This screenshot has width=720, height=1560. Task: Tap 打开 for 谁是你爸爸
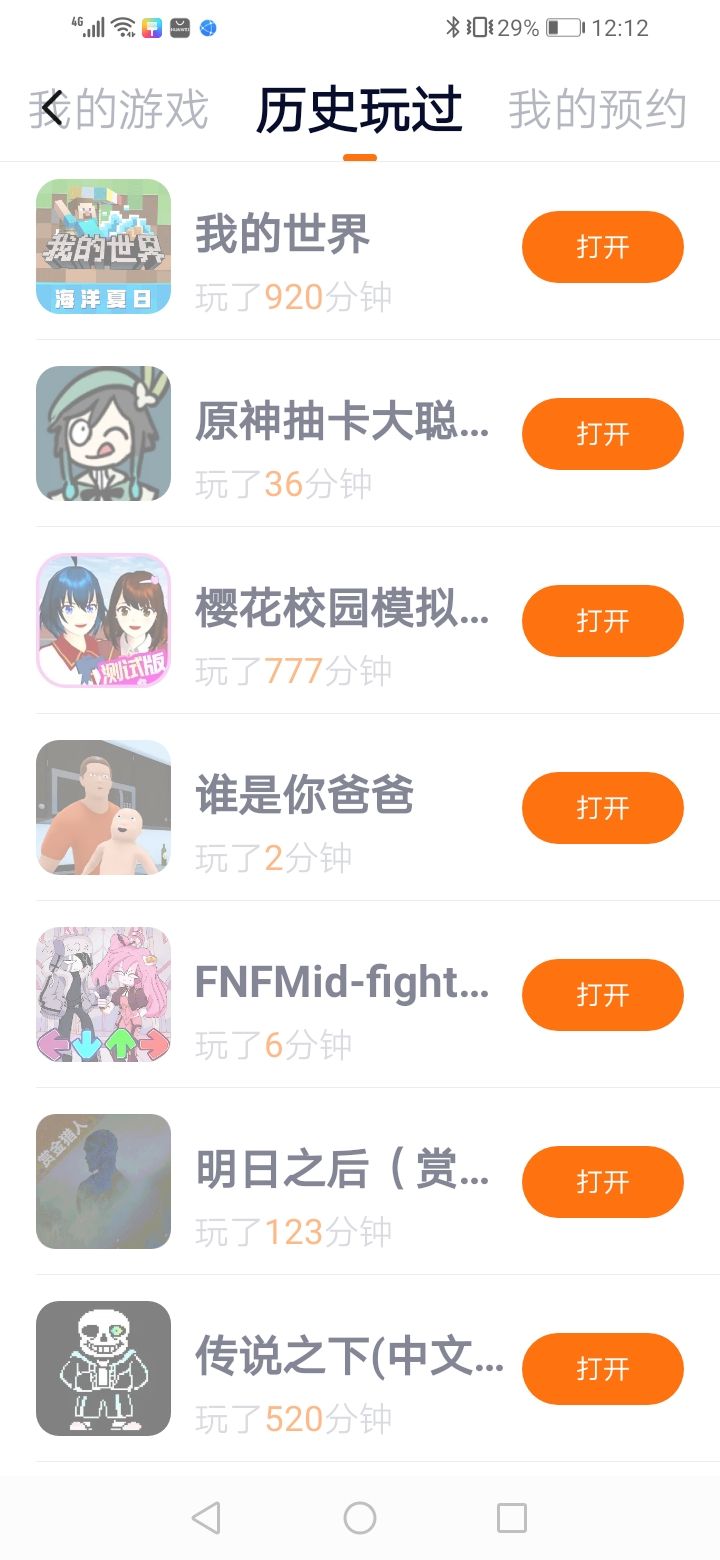click(x=602, y=808)
